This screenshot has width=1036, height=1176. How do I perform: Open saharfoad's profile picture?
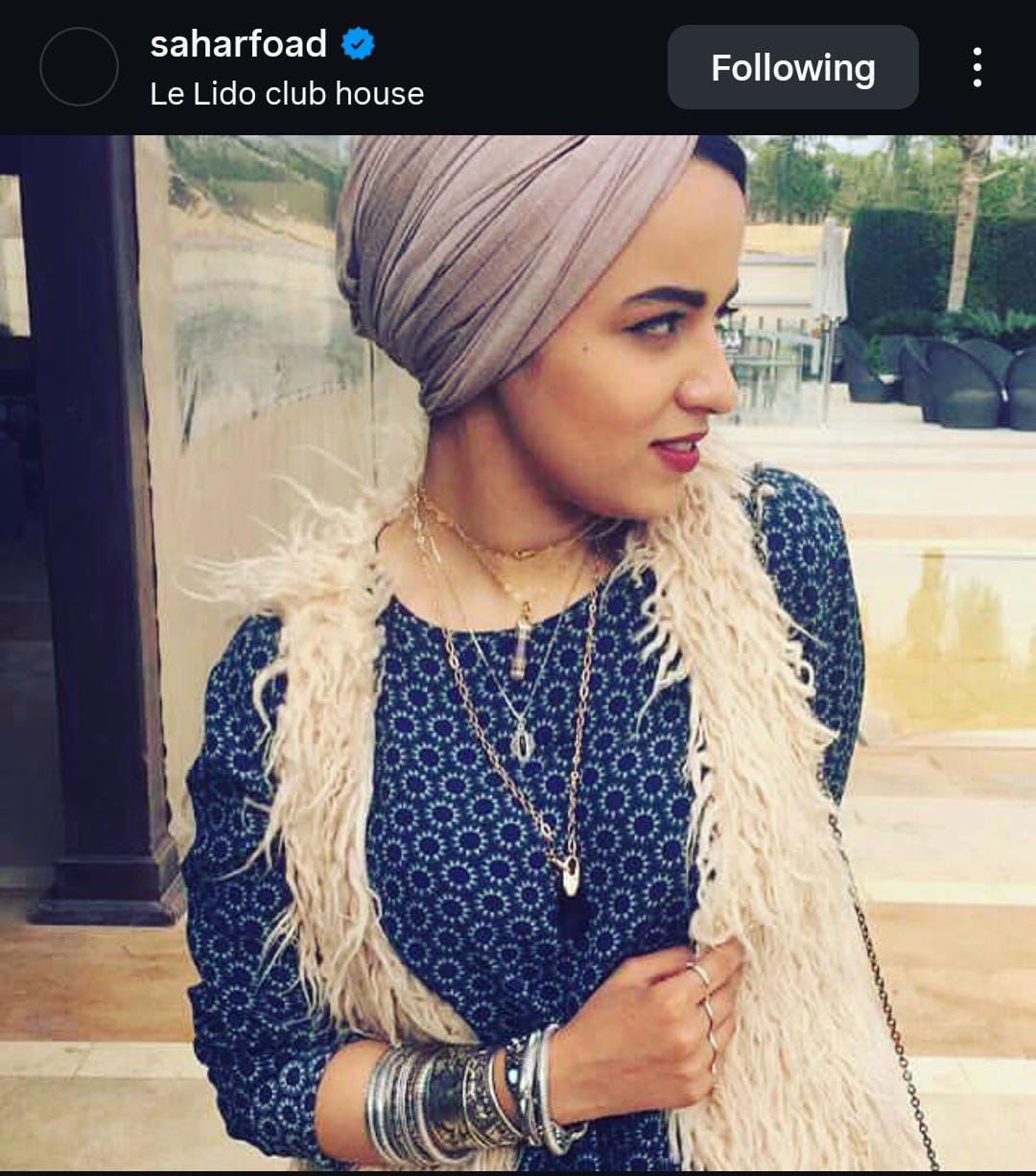click(x=79, y=67)
